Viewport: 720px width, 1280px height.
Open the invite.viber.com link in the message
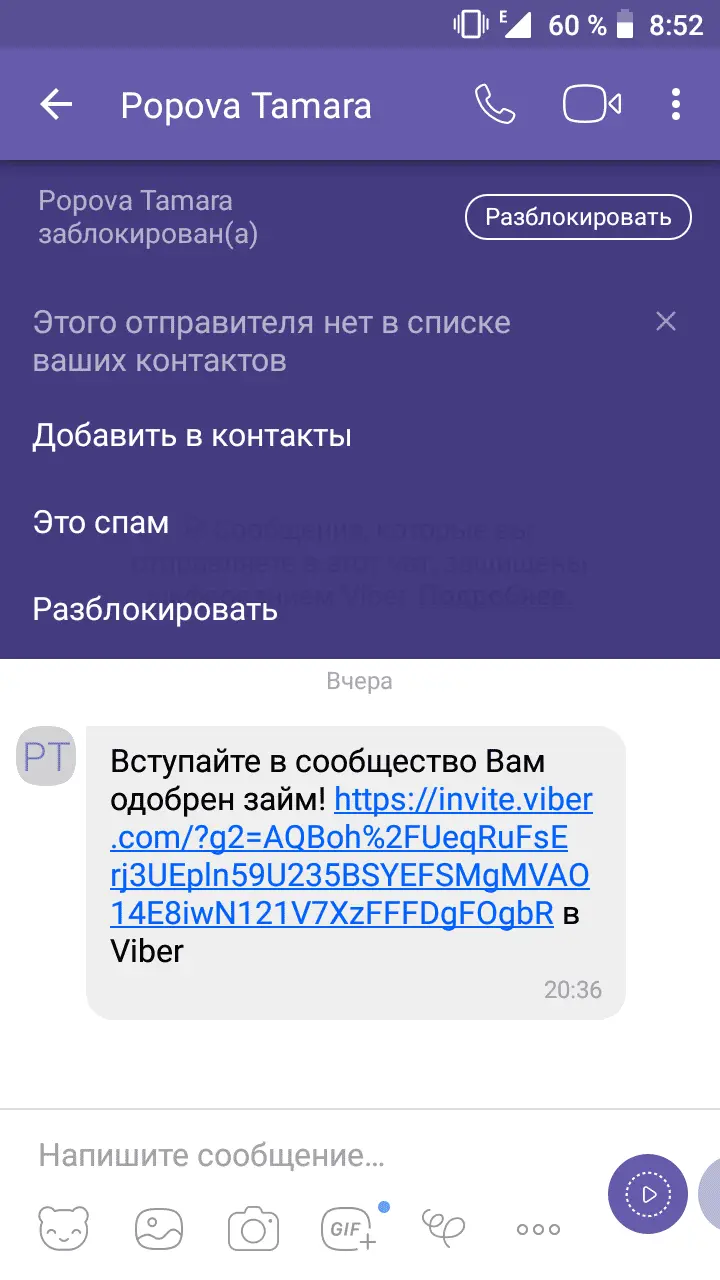(351, 856)
